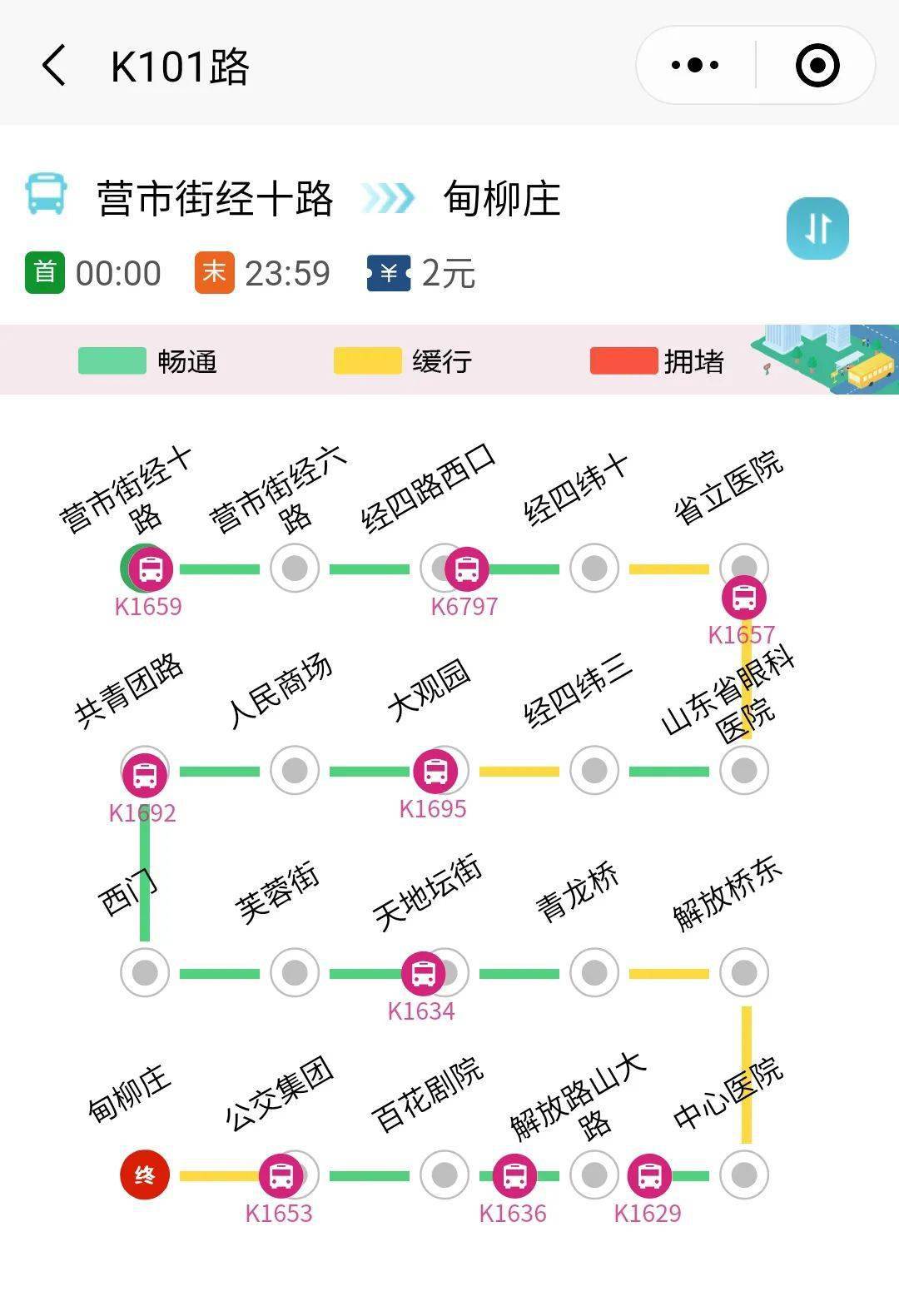This screenshot has height=1316, width=899.
Task: Select the 营市街经六路 stop
Action: 295,569
